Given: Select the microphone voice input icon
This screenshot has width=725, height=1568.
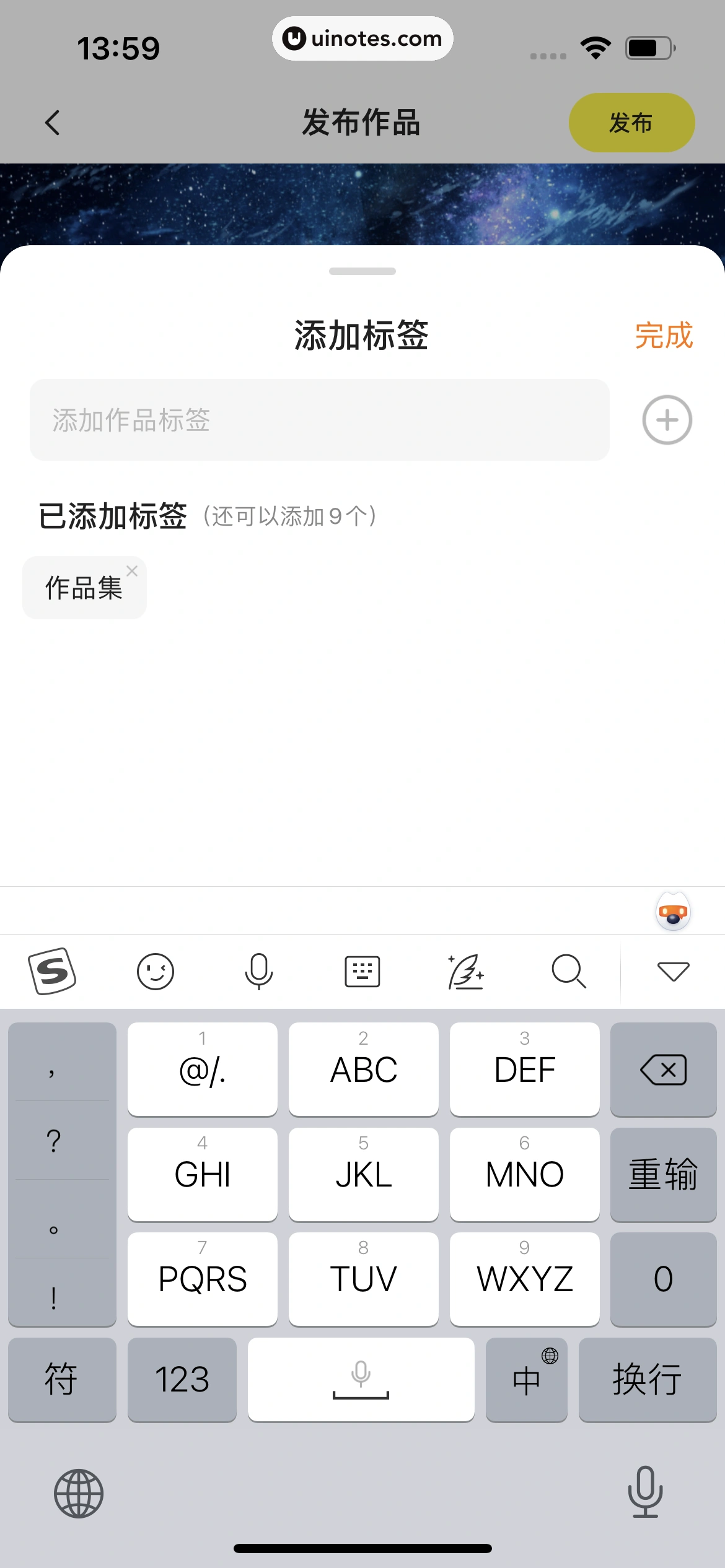Looking at the screenshot, I should tap(258, 971).
